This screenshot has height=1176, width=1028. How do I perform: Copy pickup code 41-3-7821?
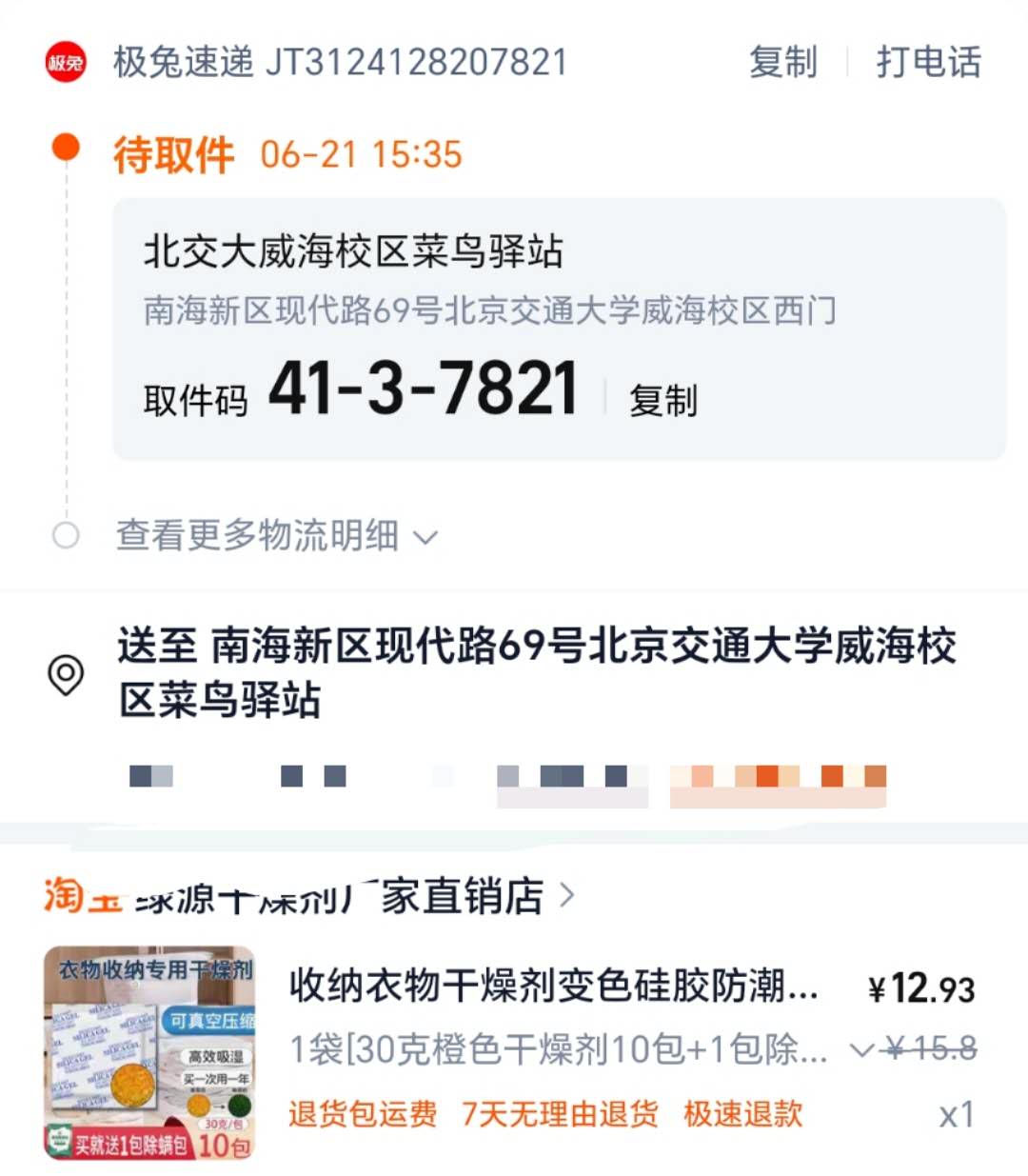point(662,401)
